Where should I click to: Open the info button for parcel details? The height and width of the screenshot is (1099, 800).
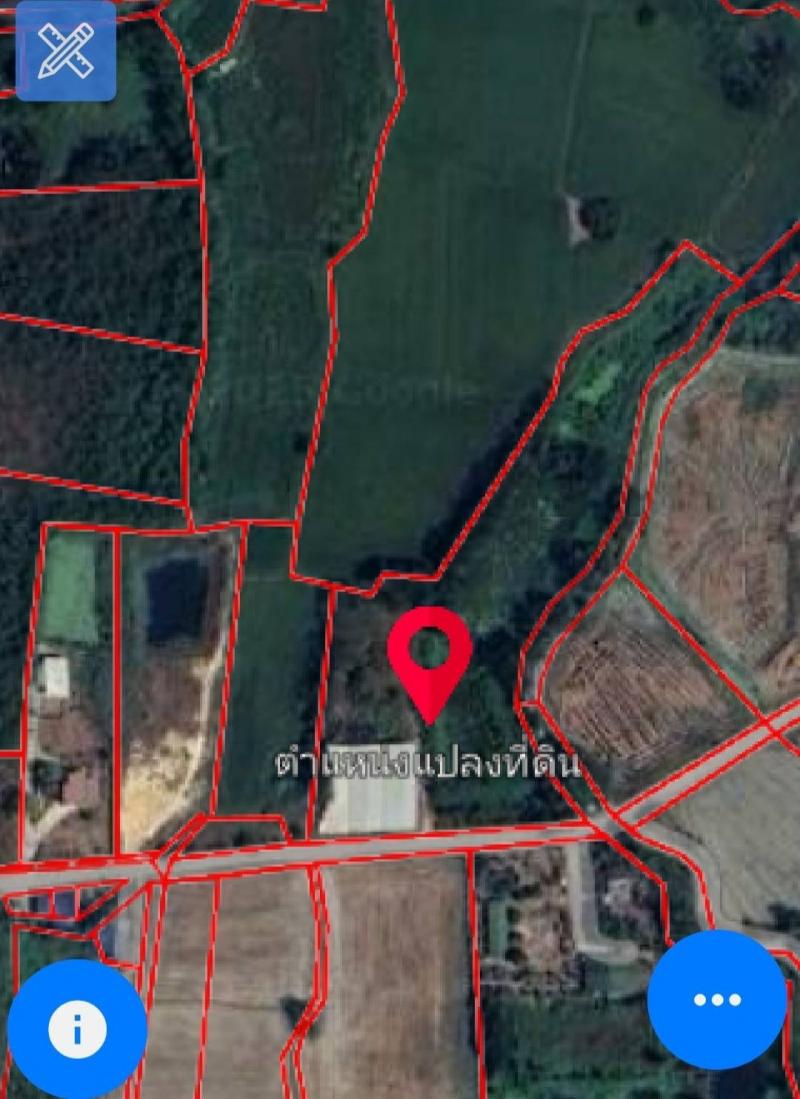tap(77, 1028)
